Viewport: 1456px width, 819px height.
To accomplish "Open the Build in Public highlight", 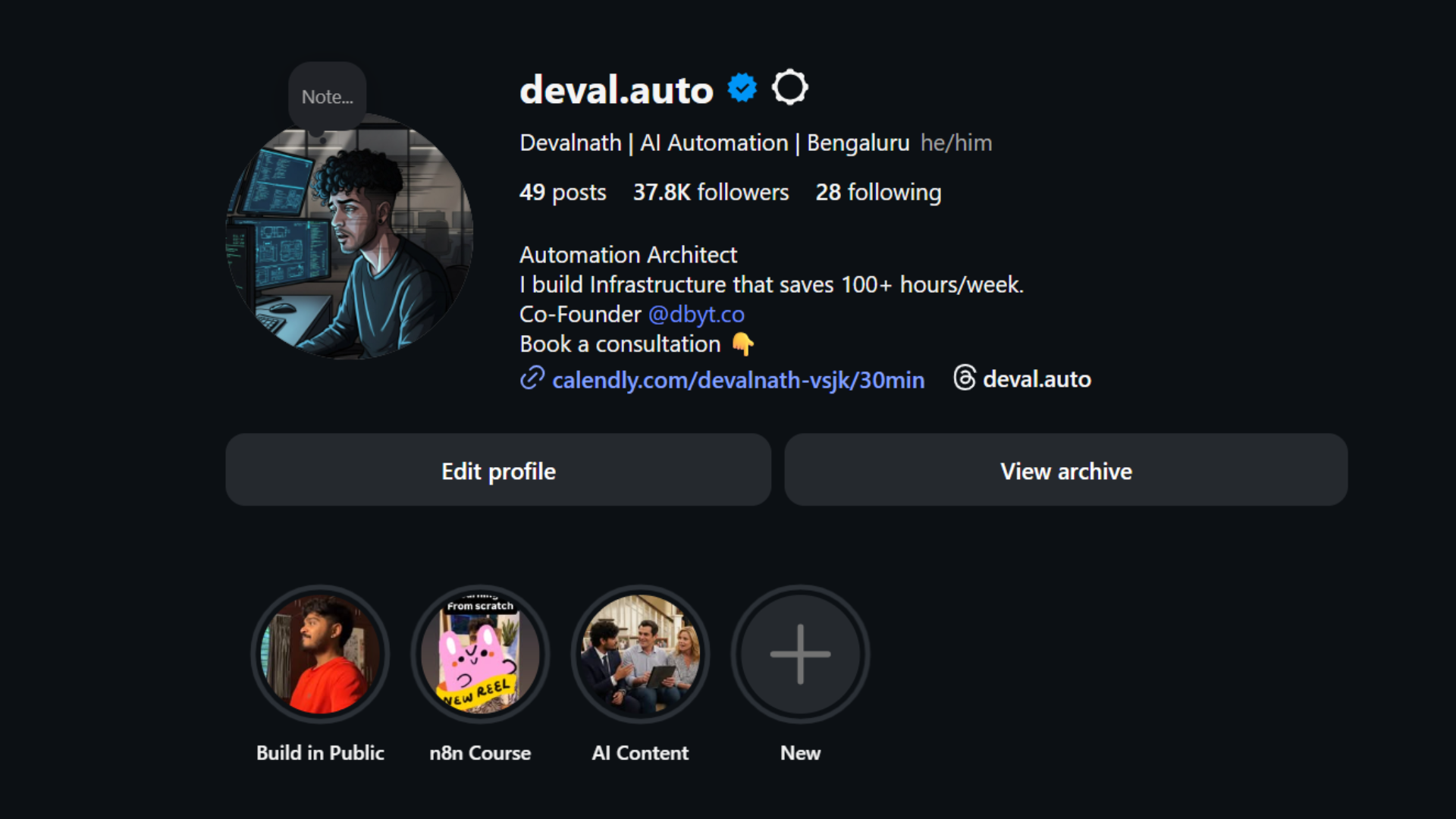I will coord(319,654).
